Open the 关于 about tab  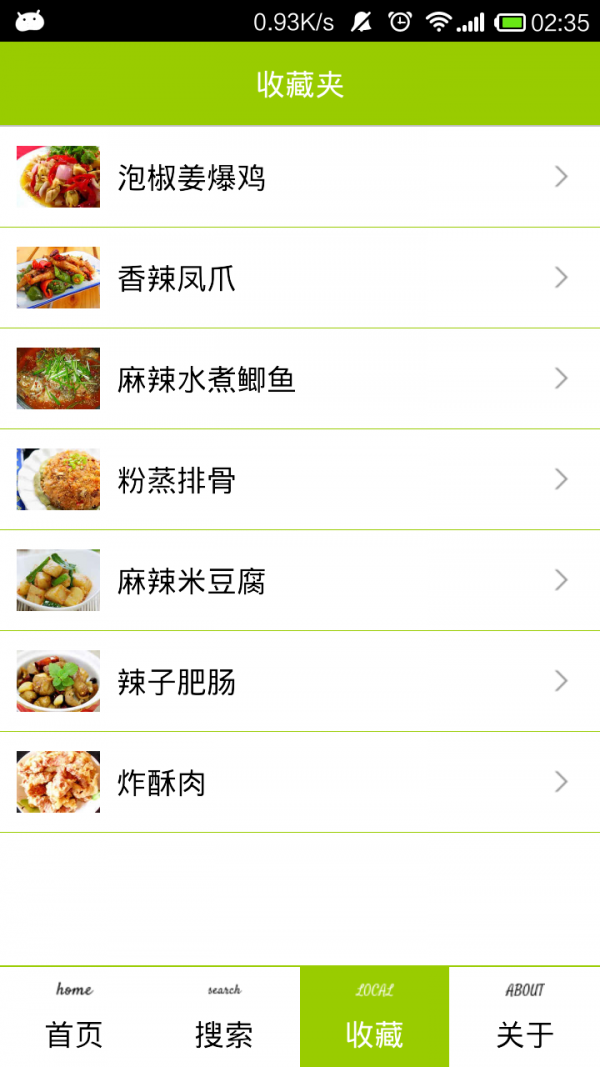[x=524, y=1017]
